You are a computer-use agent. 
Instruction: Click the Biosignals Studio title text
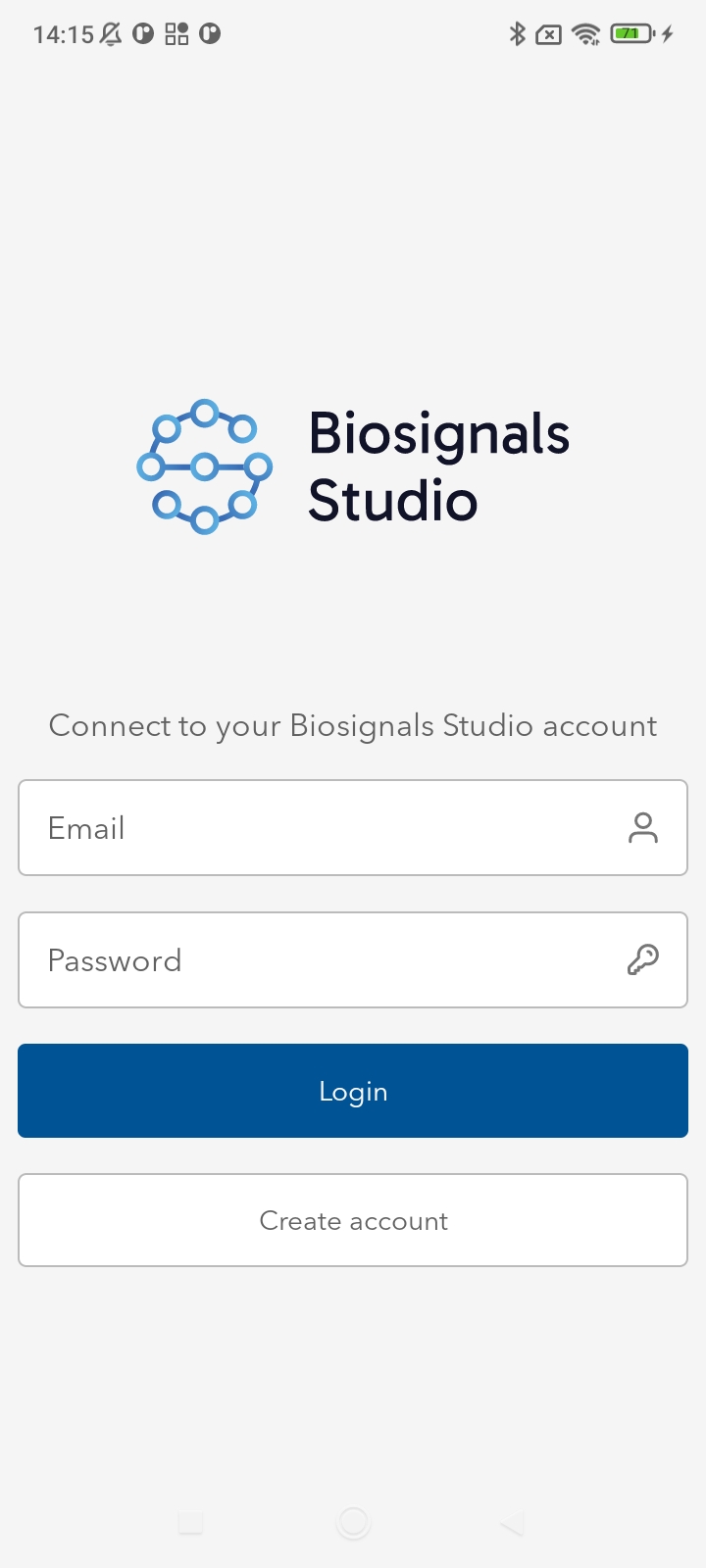pos(439,466)
